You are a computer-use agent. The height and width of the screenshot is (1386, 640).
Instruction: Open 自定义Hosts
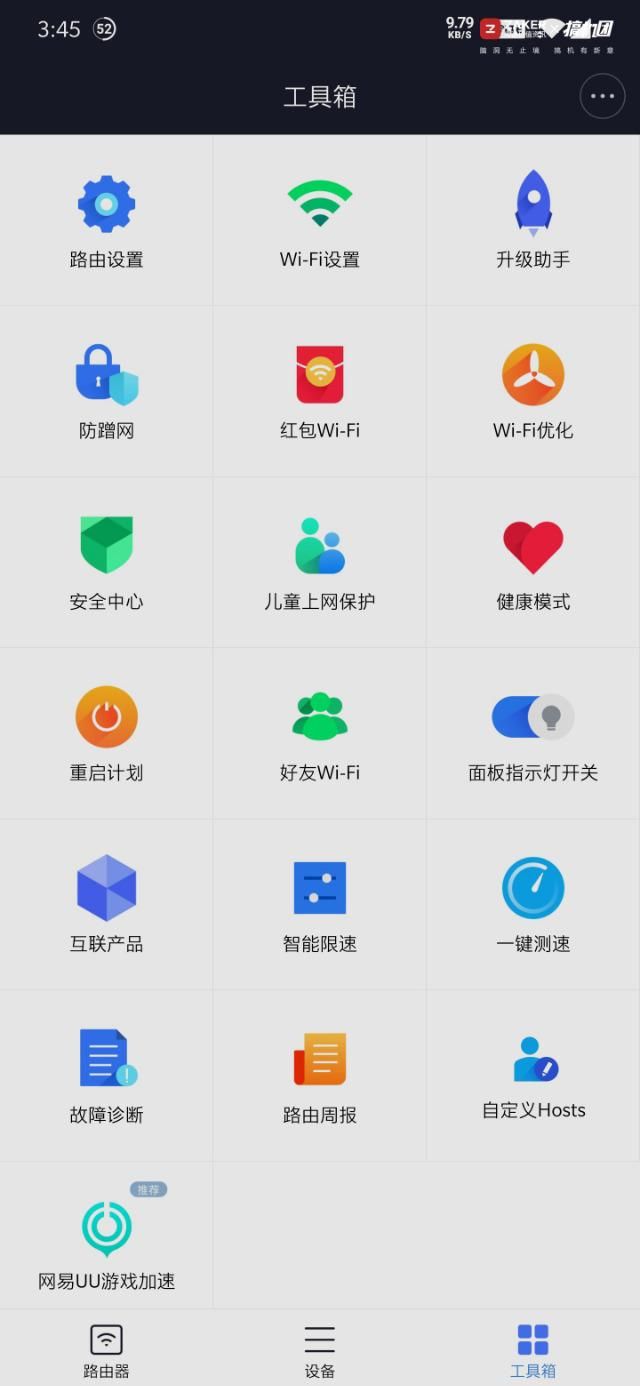533,1076
